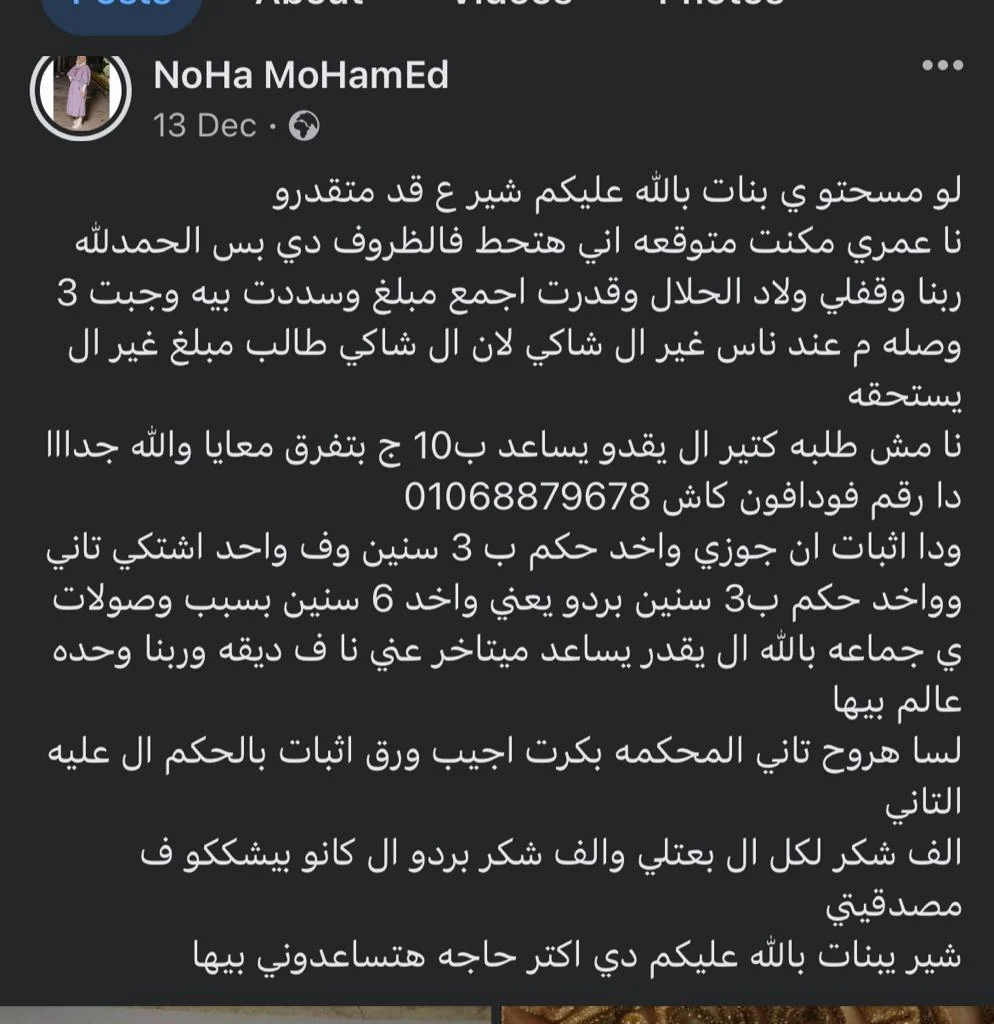
Task: Click the post body text to expand it
Action: coord(500,550)
